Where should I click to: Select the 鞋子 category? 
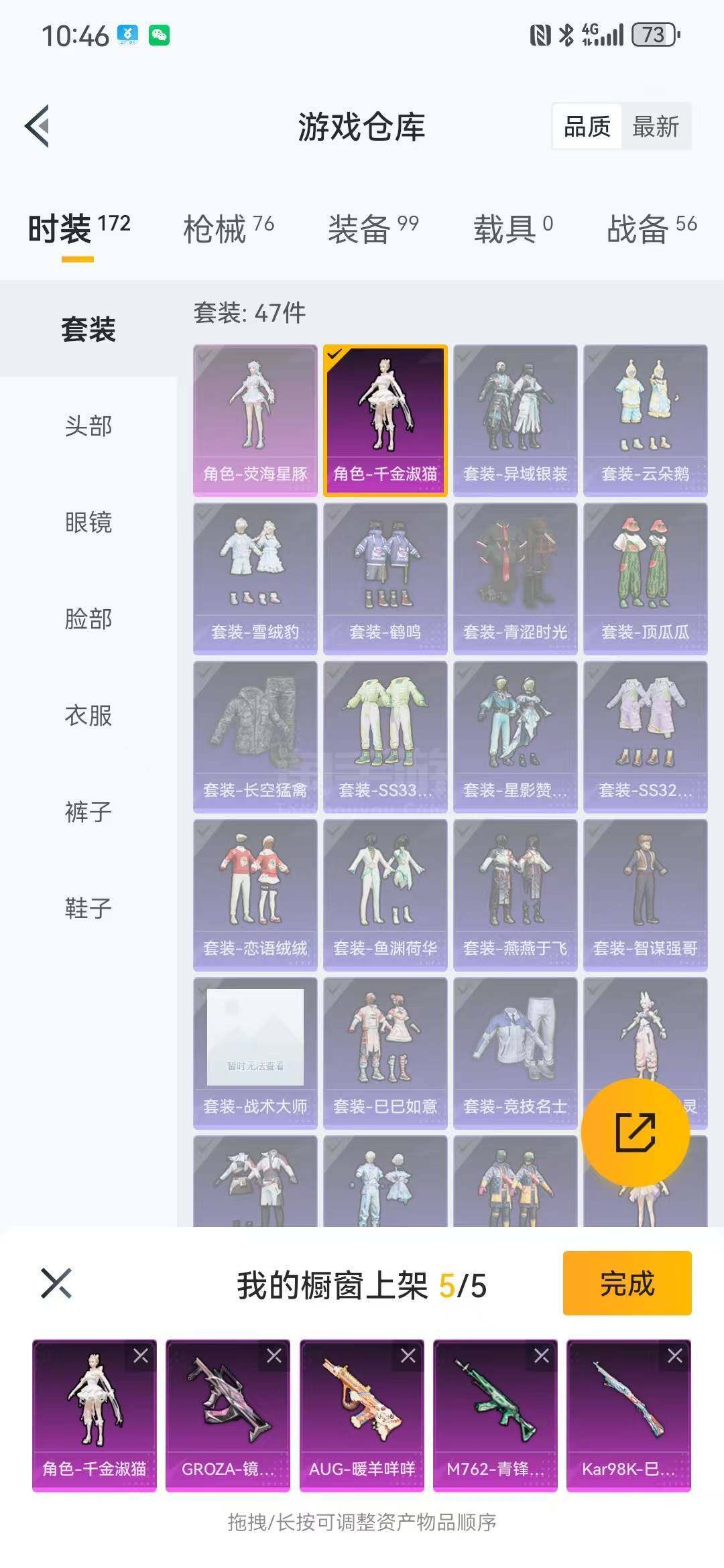(88, 909)
